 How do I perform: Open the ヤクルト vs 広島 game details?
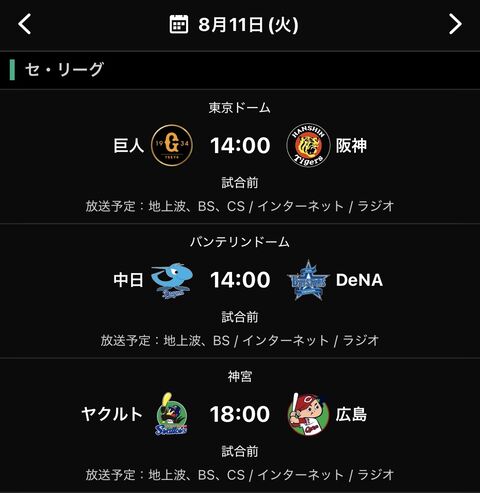240,425
